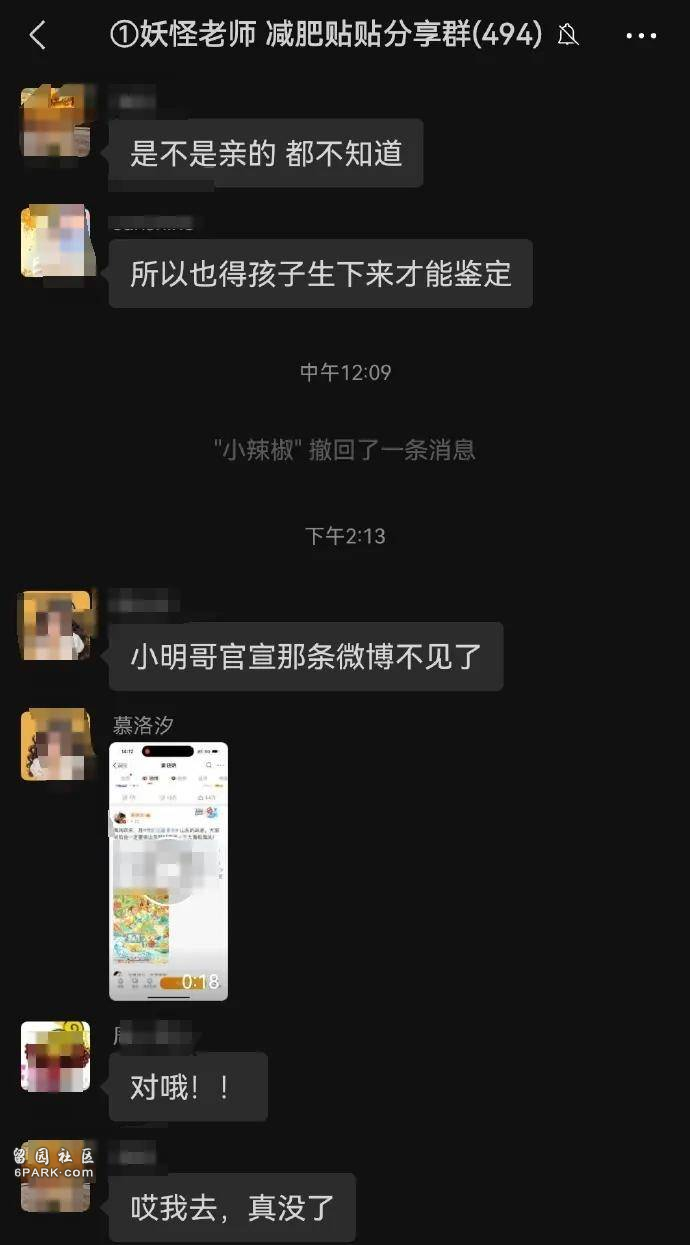The image size is (690, 1245).
Task: Open the three-dot chat options menu
Action: coord(641,36)
